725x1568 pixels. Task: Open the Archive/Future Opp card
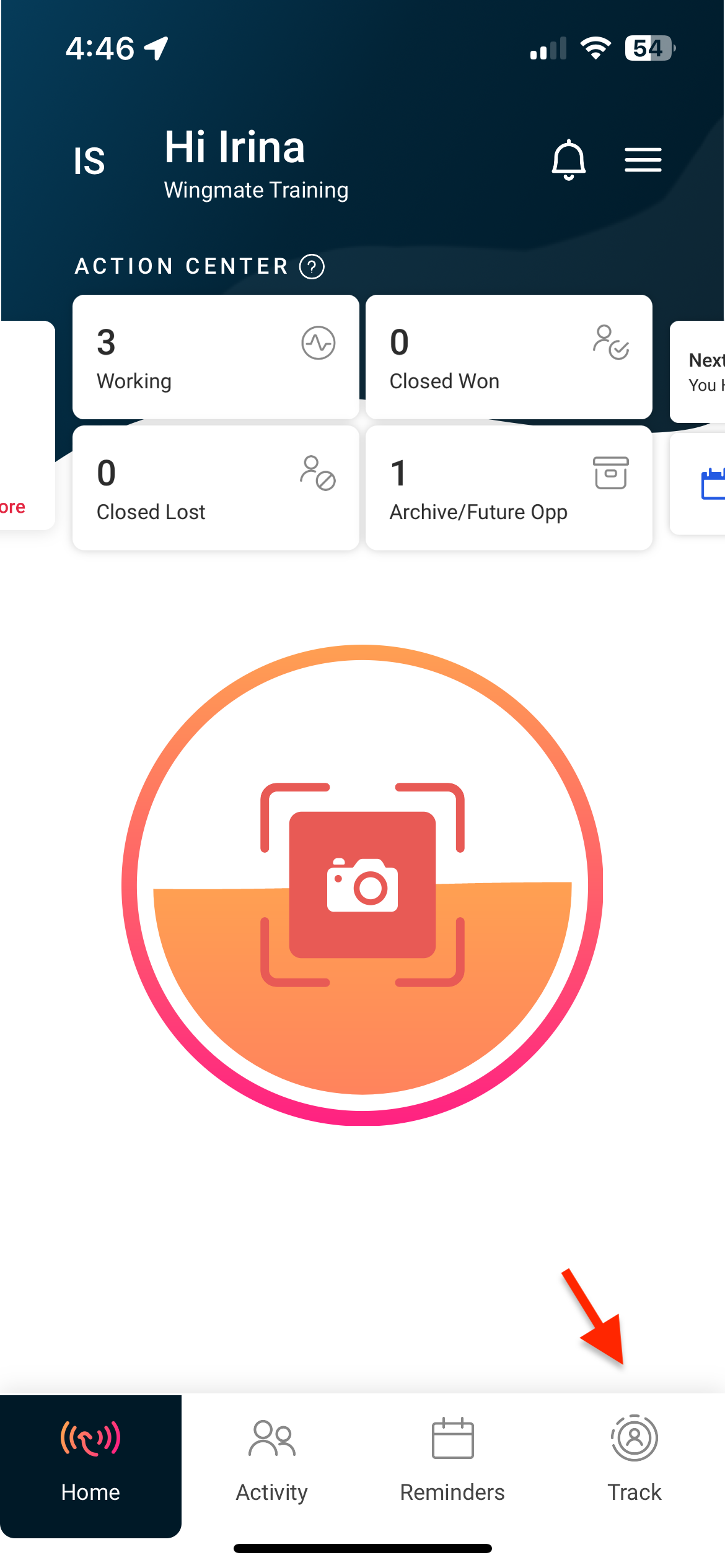[x=509, y=488]
